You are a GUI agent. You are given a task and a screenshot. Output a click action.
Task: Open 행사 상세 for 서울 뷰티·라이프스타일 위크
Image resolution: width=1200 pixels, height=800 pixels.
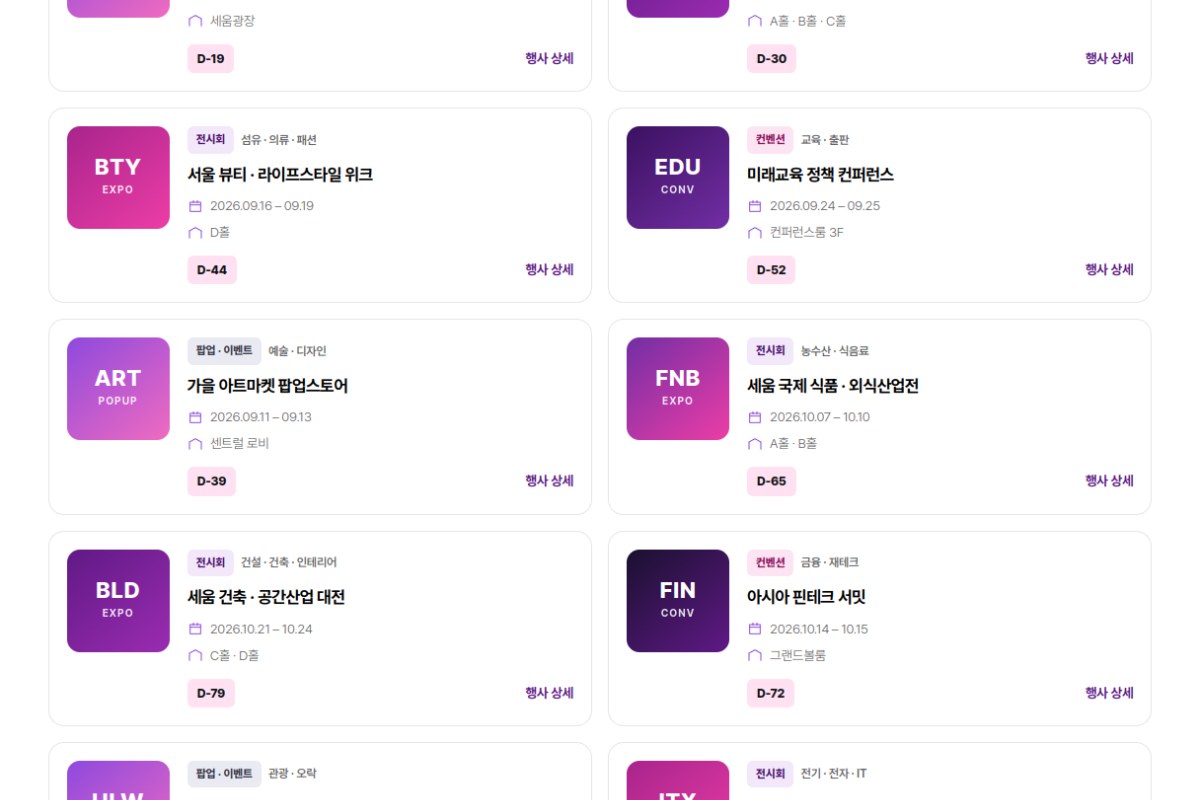tap(549, 269)
